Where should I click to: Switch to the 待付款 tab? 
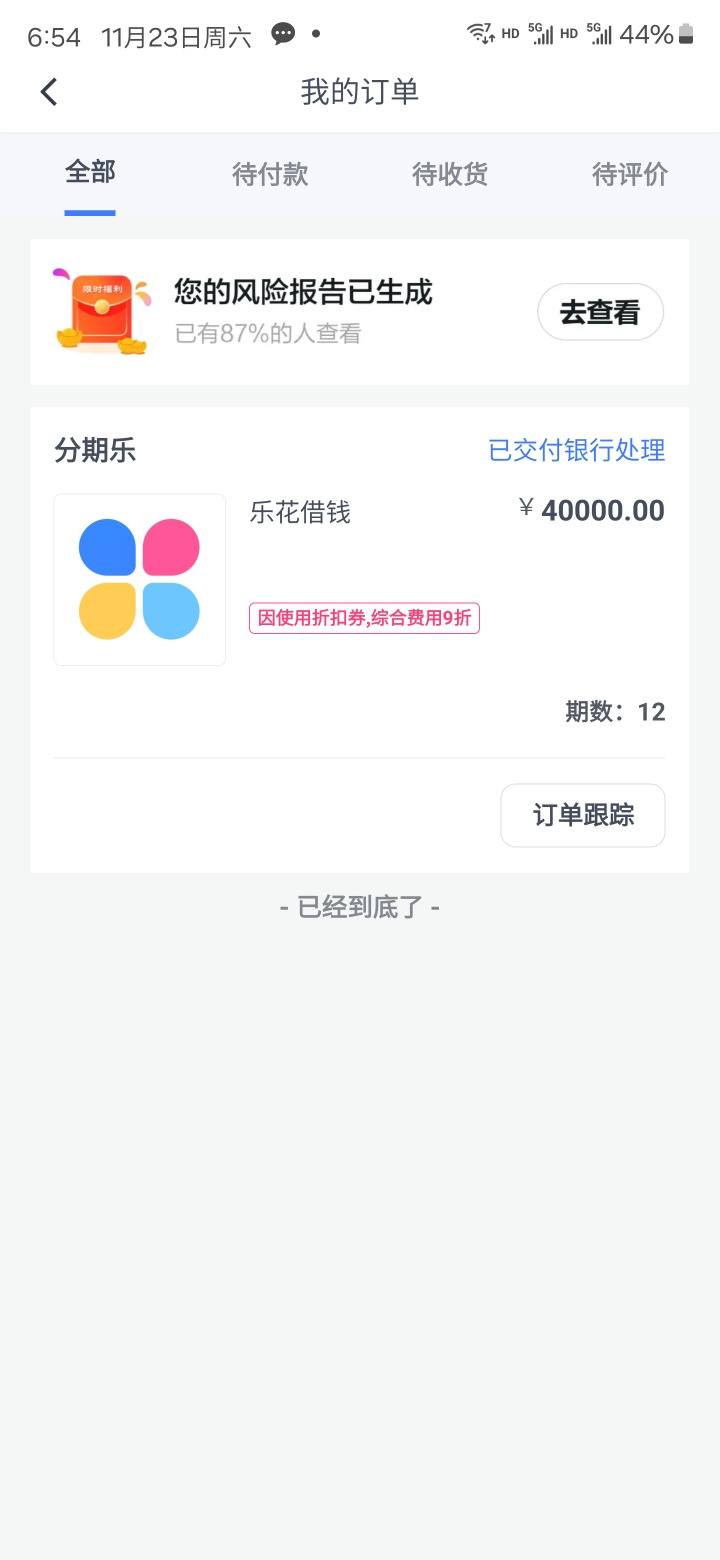point(270,174)
